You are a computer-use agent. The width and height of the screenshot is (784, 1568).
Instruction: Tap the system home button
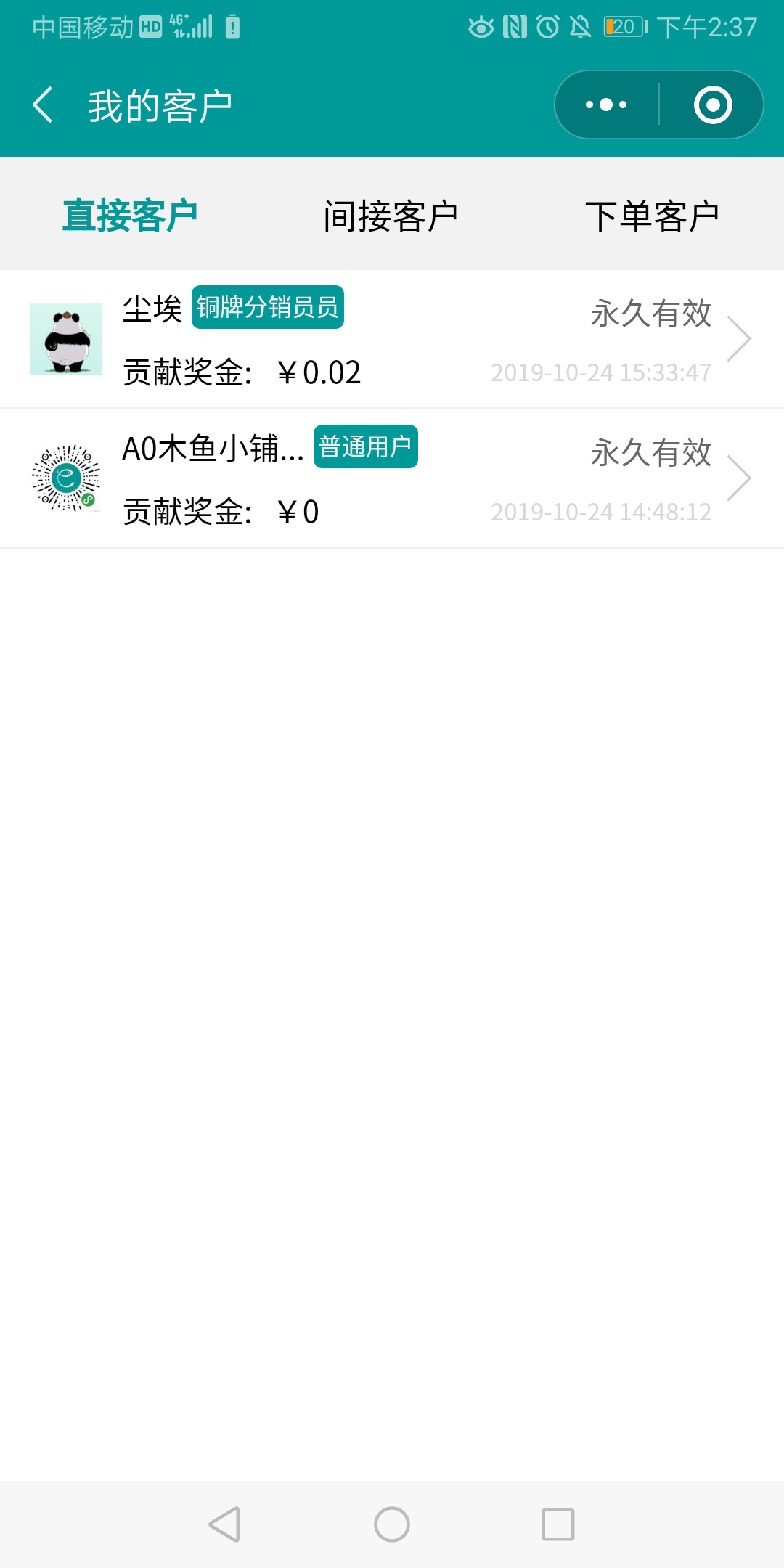[x=392, y=1524]
